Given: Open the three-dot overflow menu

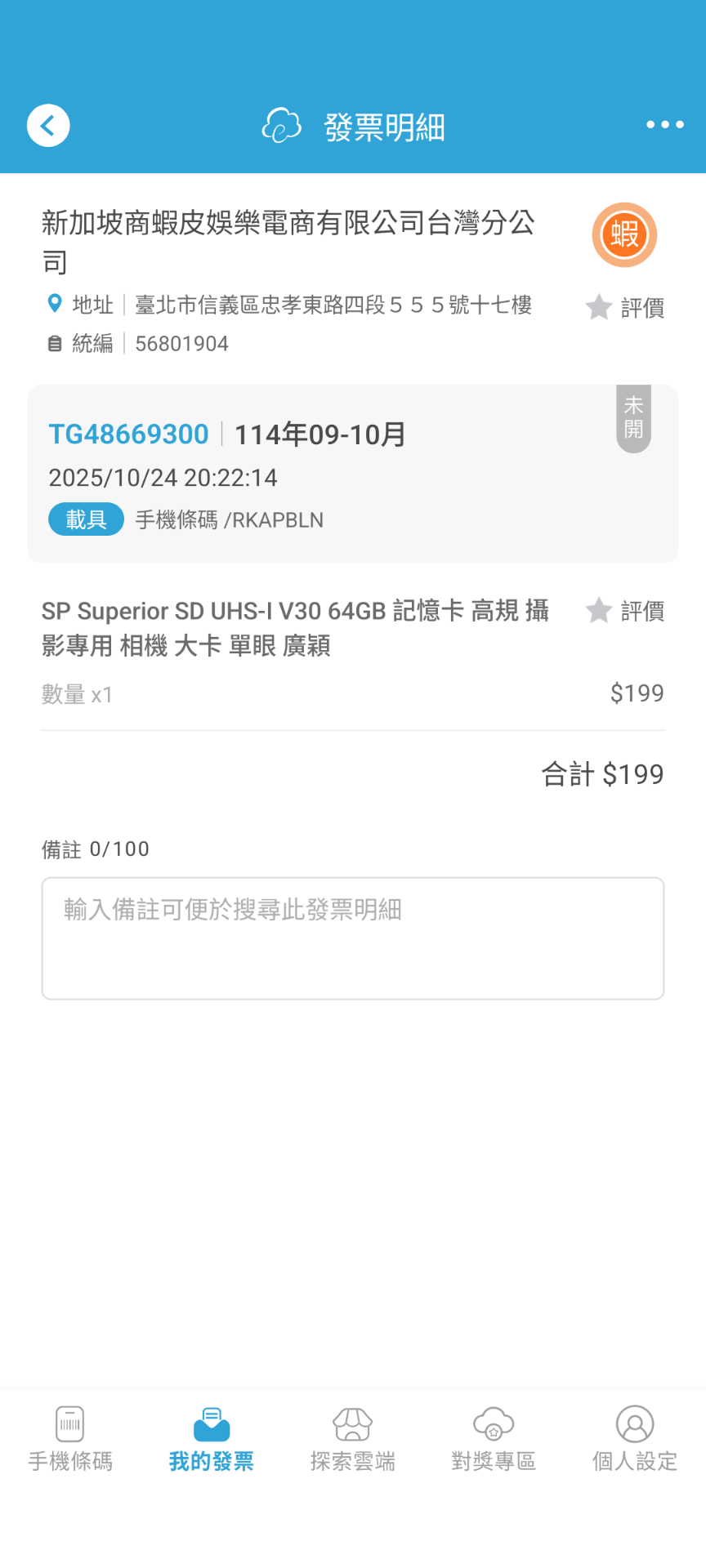Looking at the screenshot, I should (x=664, y=125).
